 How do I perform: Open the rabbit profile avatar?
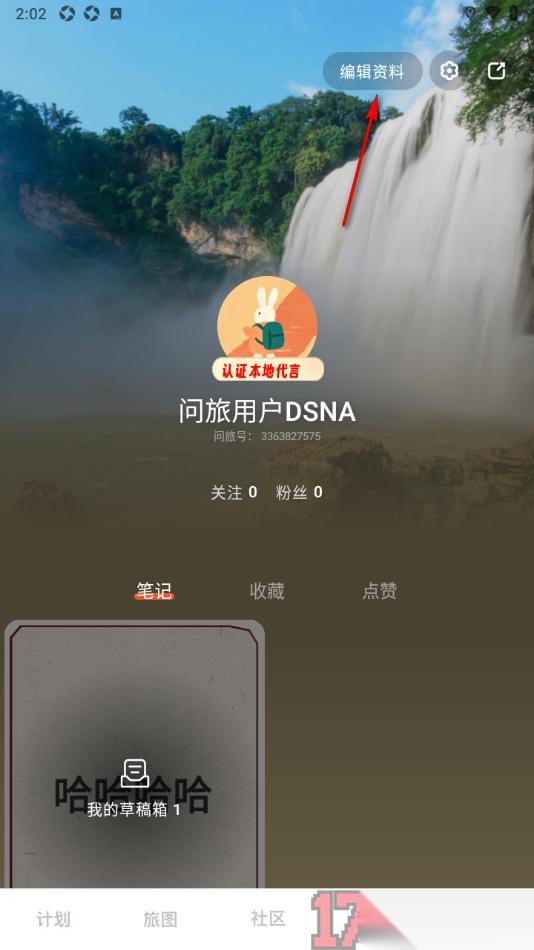(267, 327)
